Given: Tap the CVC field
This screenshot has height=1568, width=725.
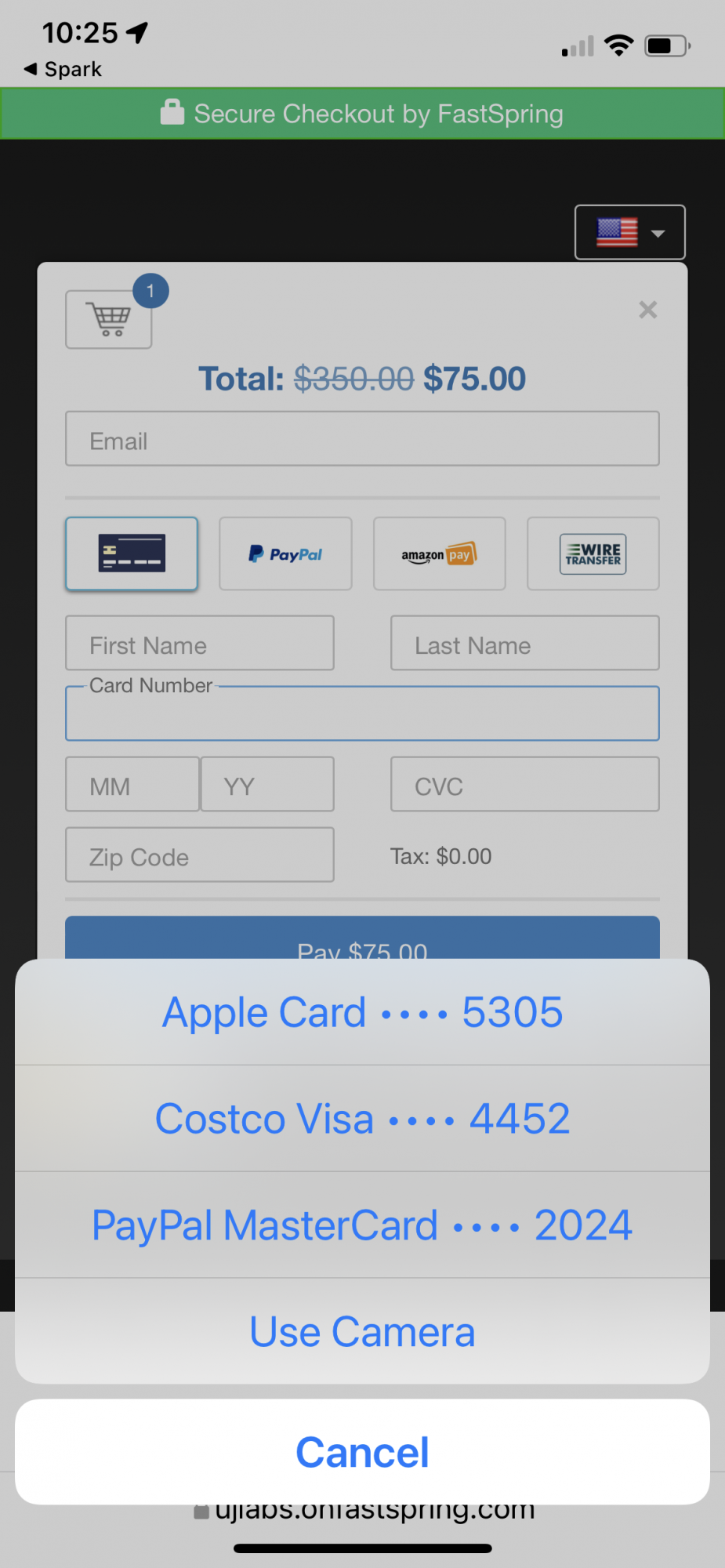Looking at the screenshot, I should (524, 785).
